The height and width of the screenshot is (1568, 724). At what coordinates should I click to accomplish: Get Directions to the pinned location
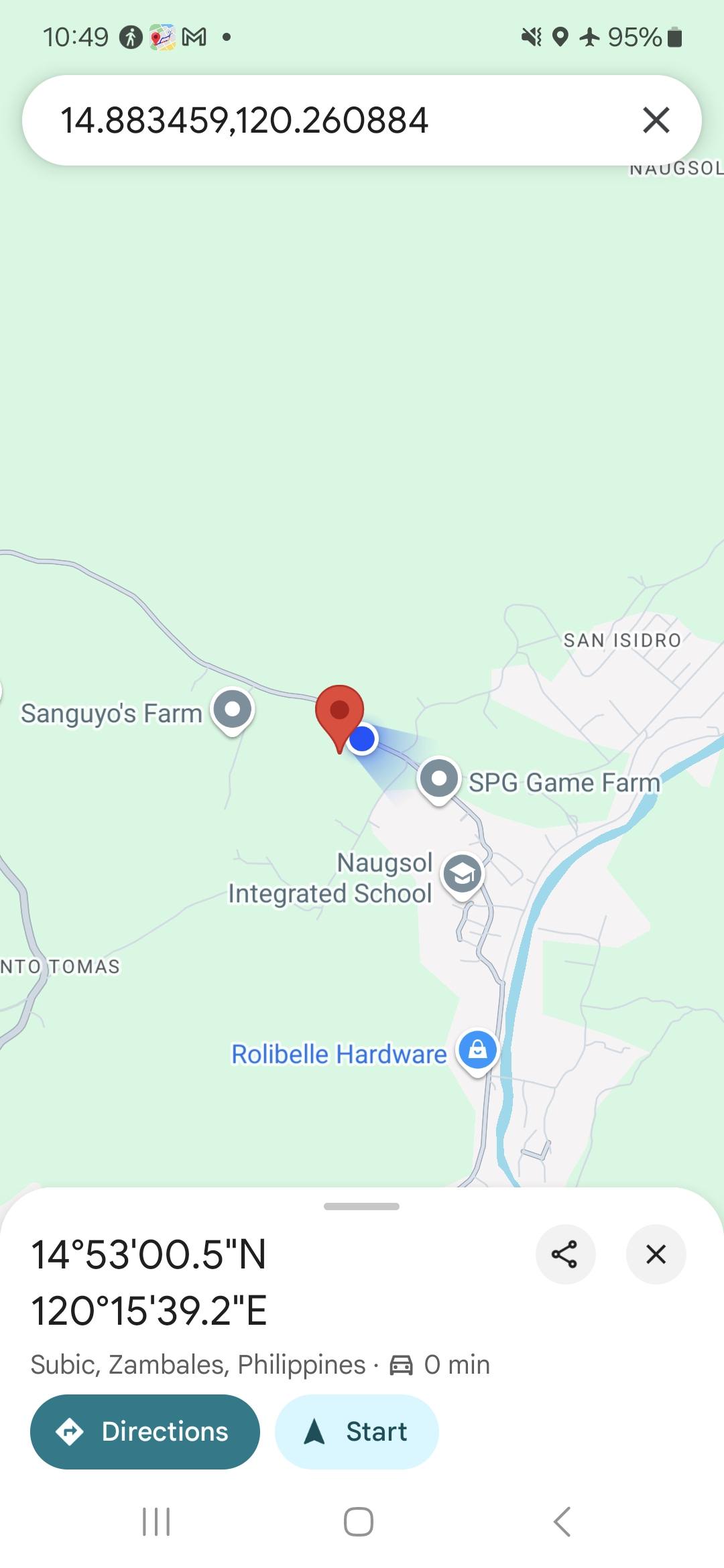145,1432
